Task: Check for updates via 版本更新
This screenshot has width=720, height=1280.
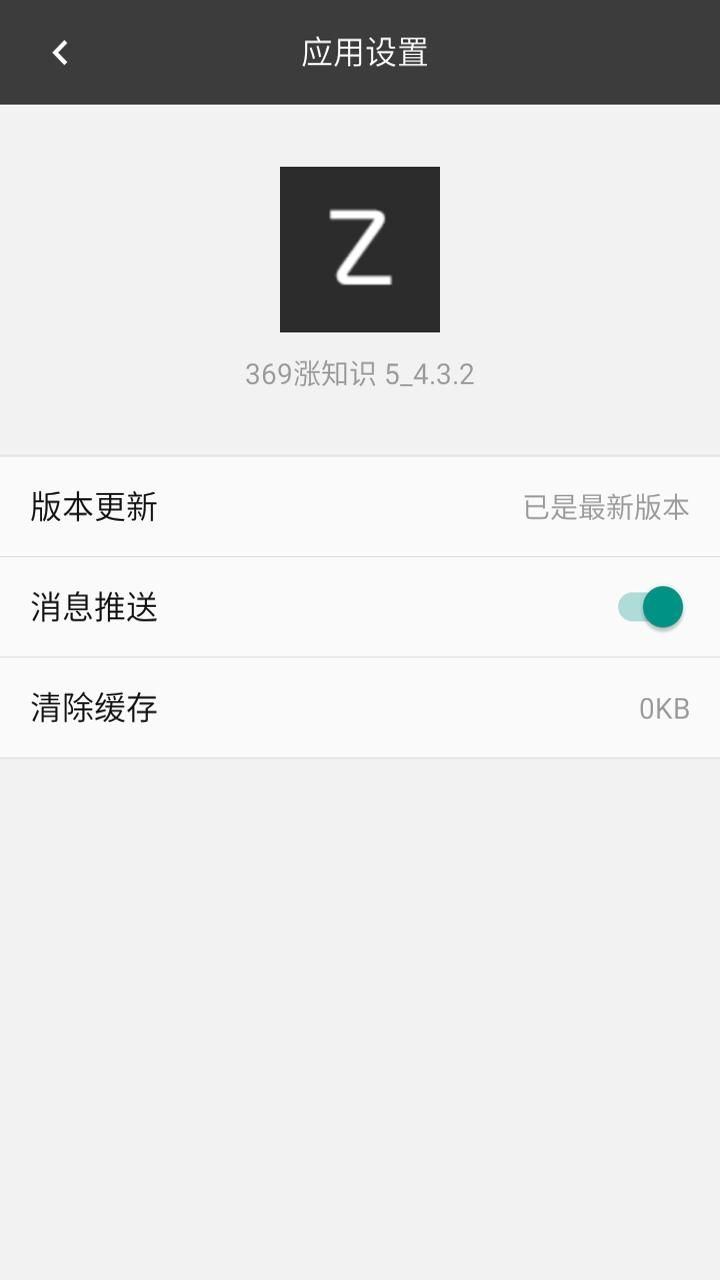Action: 360,507
